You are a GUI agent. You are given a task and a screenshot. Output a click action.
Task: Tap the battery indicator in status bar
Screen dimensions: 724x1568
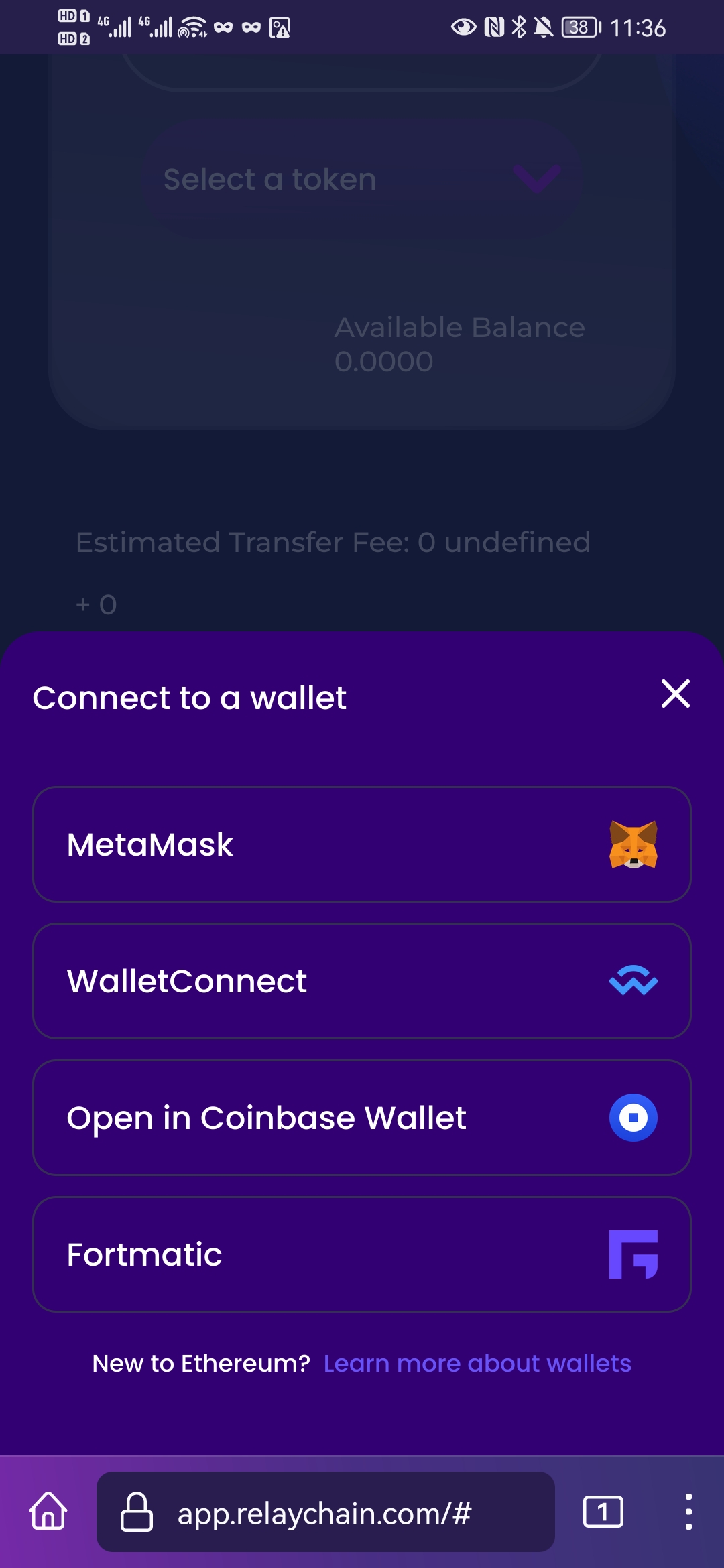(x=578, y=27)
